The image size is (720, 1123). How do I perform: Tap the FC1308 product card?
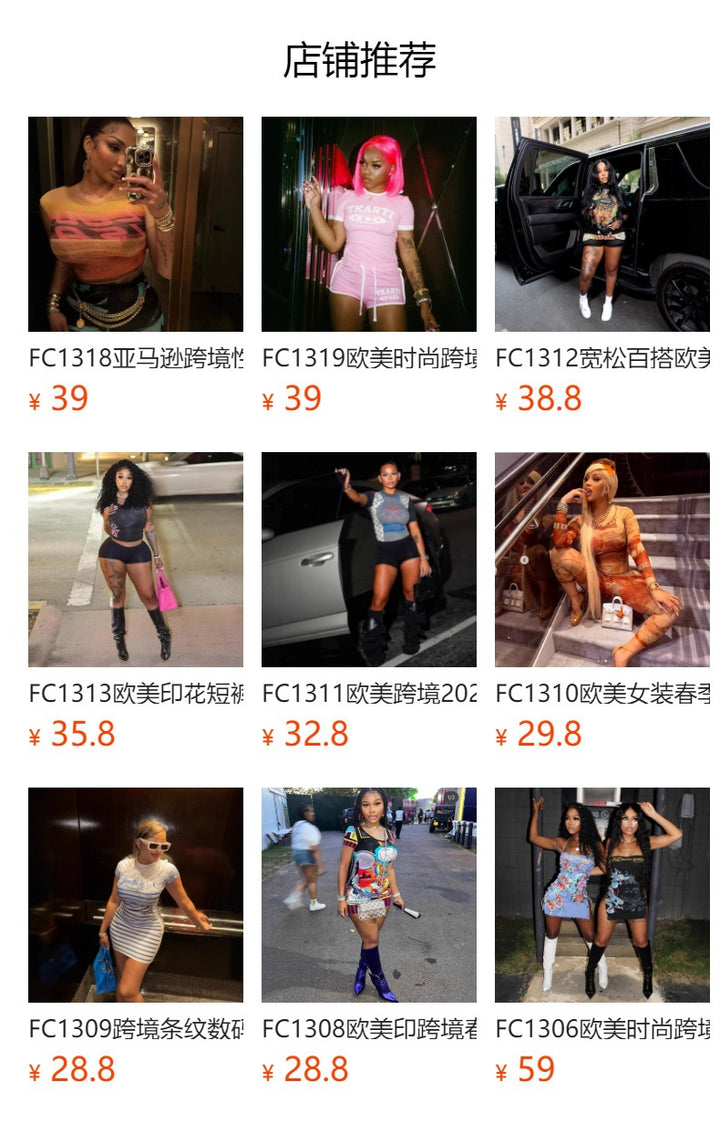pos(369,894)
